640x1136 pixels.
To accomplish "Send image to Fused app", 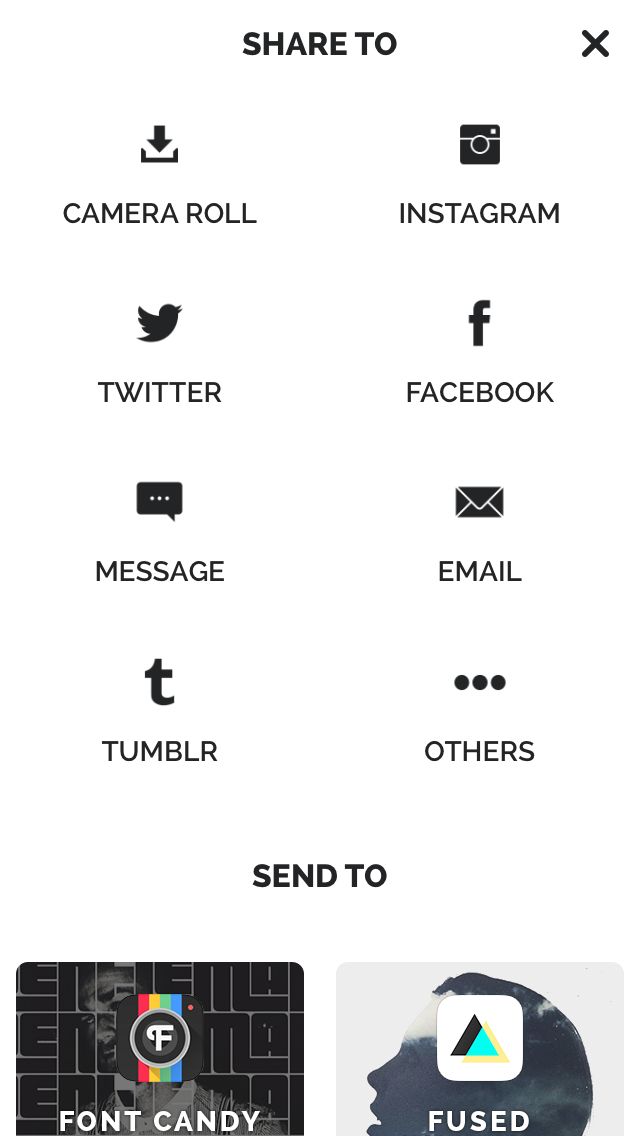I will click(x=480, y=1049).
